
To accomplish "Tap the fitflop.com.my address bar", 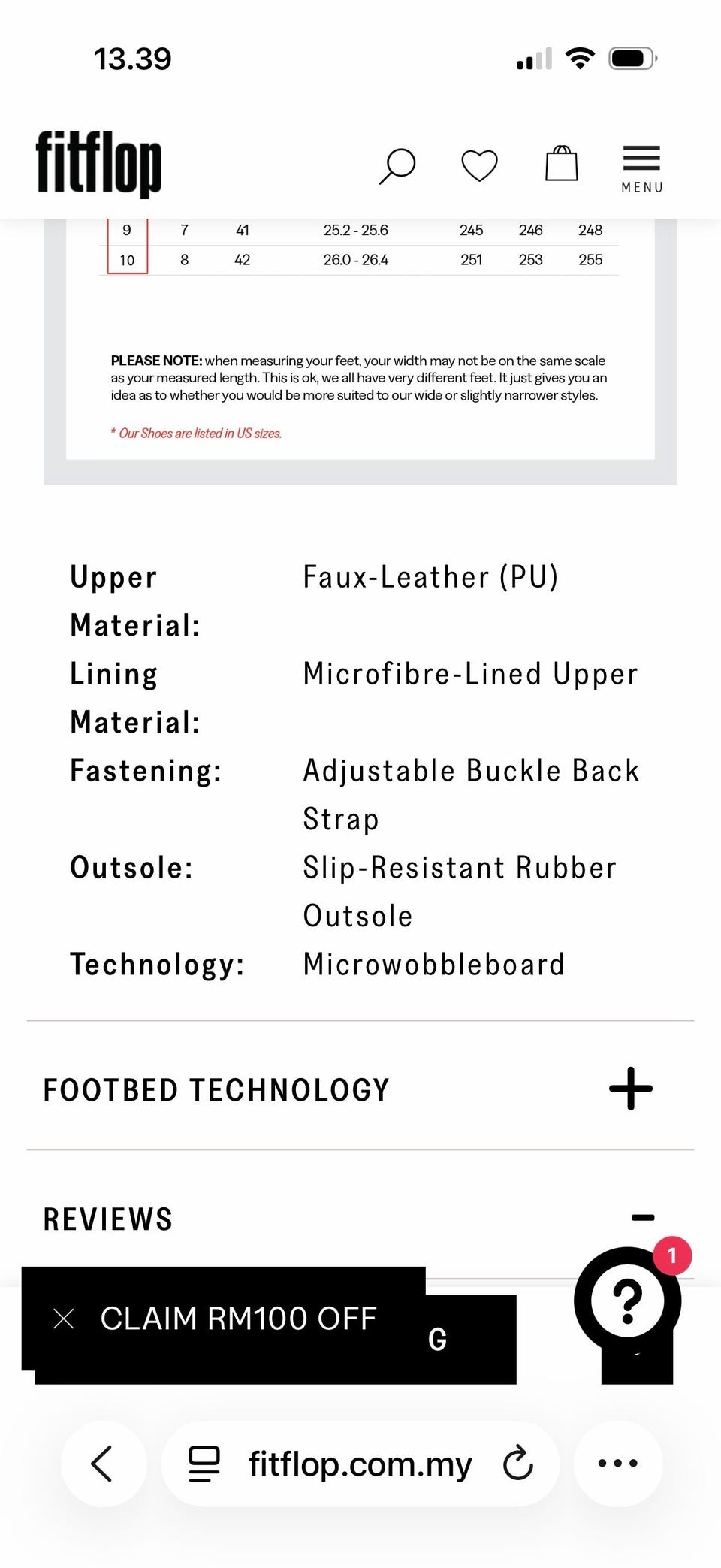I will (x=360, y=1464).
